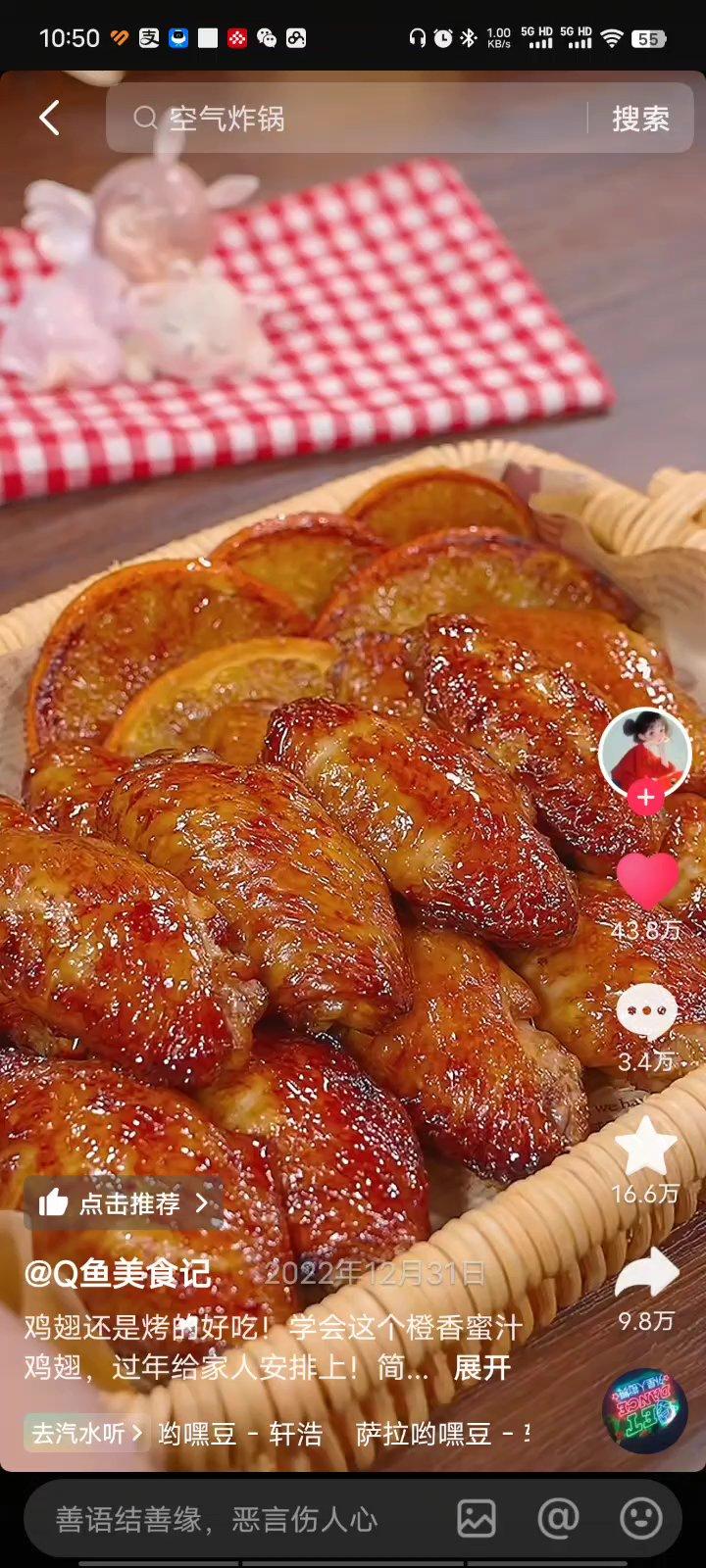Focus the comment box 善语结善缘
Image resolution: width=706 pixels, height=1568 pixels.
pos(226,1519)
